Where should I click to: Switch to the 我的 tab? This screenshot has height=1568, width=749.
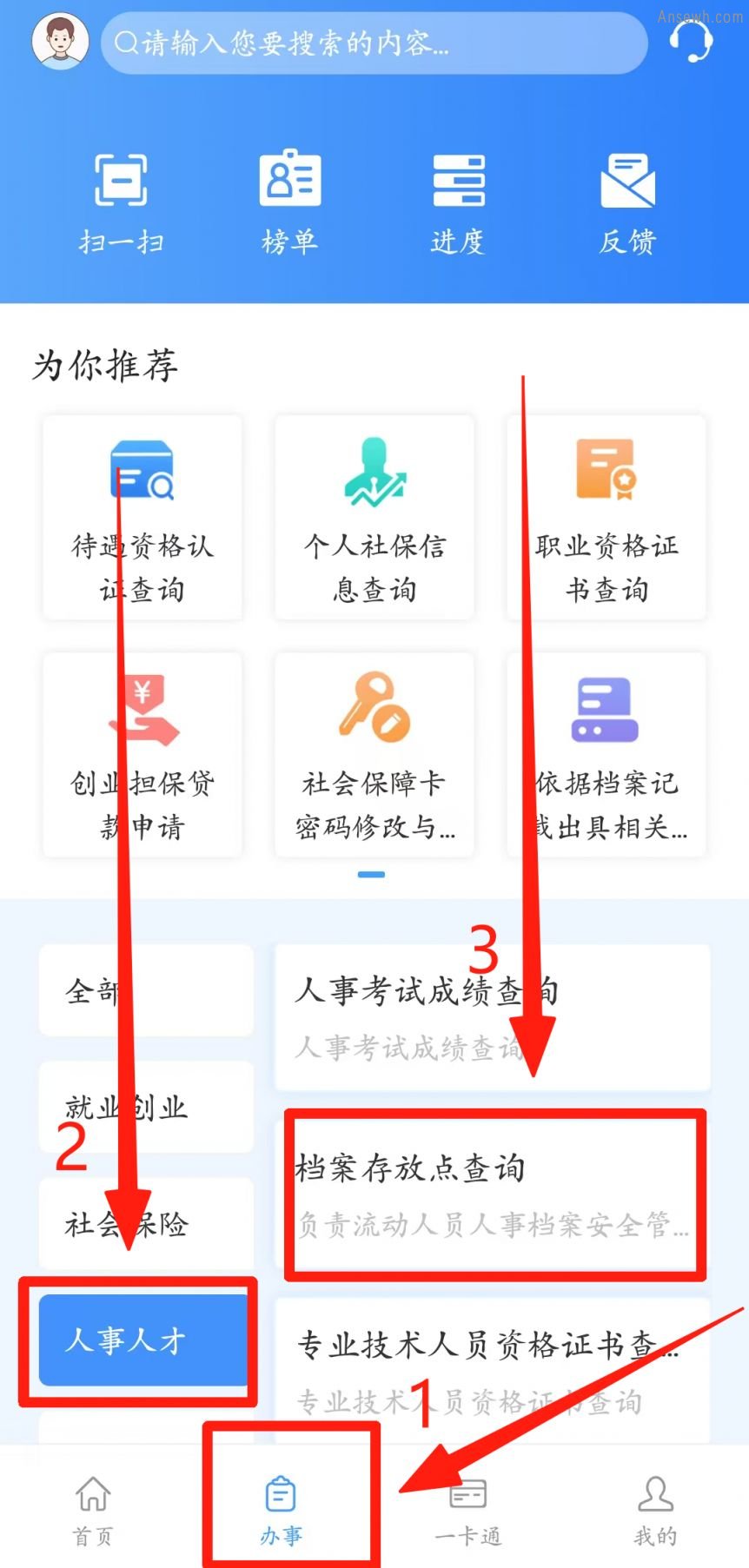pyautogui.click(x=655, y=1510)
